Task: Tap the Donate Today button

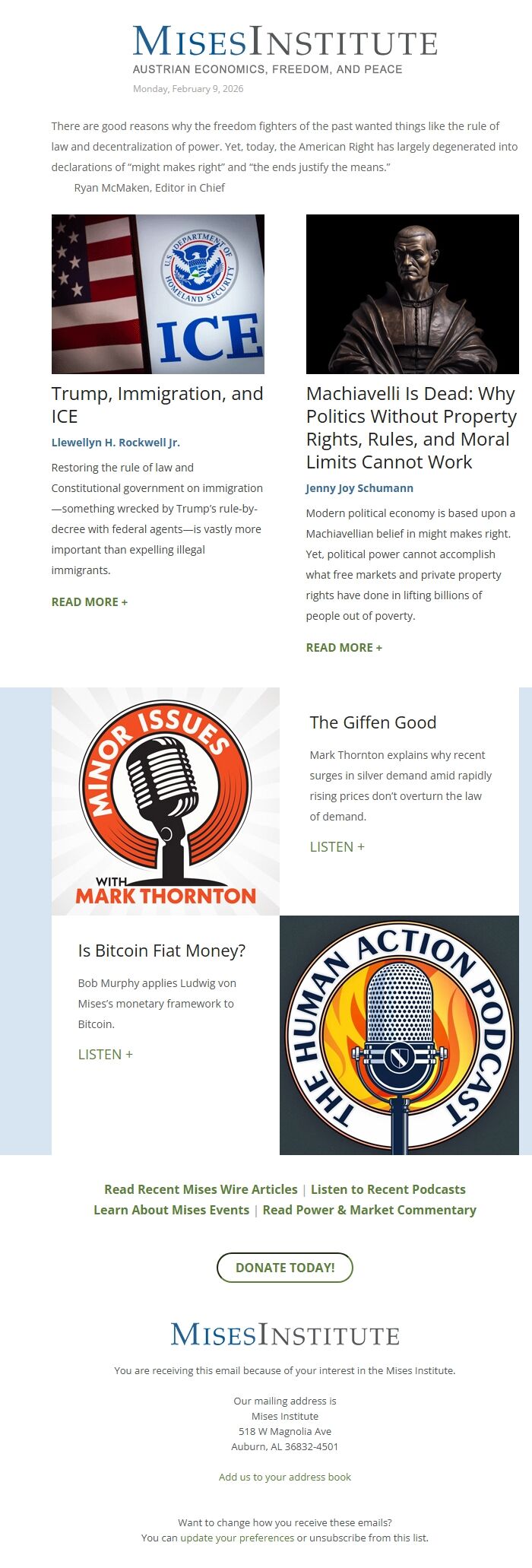Action: (285, 1268)
